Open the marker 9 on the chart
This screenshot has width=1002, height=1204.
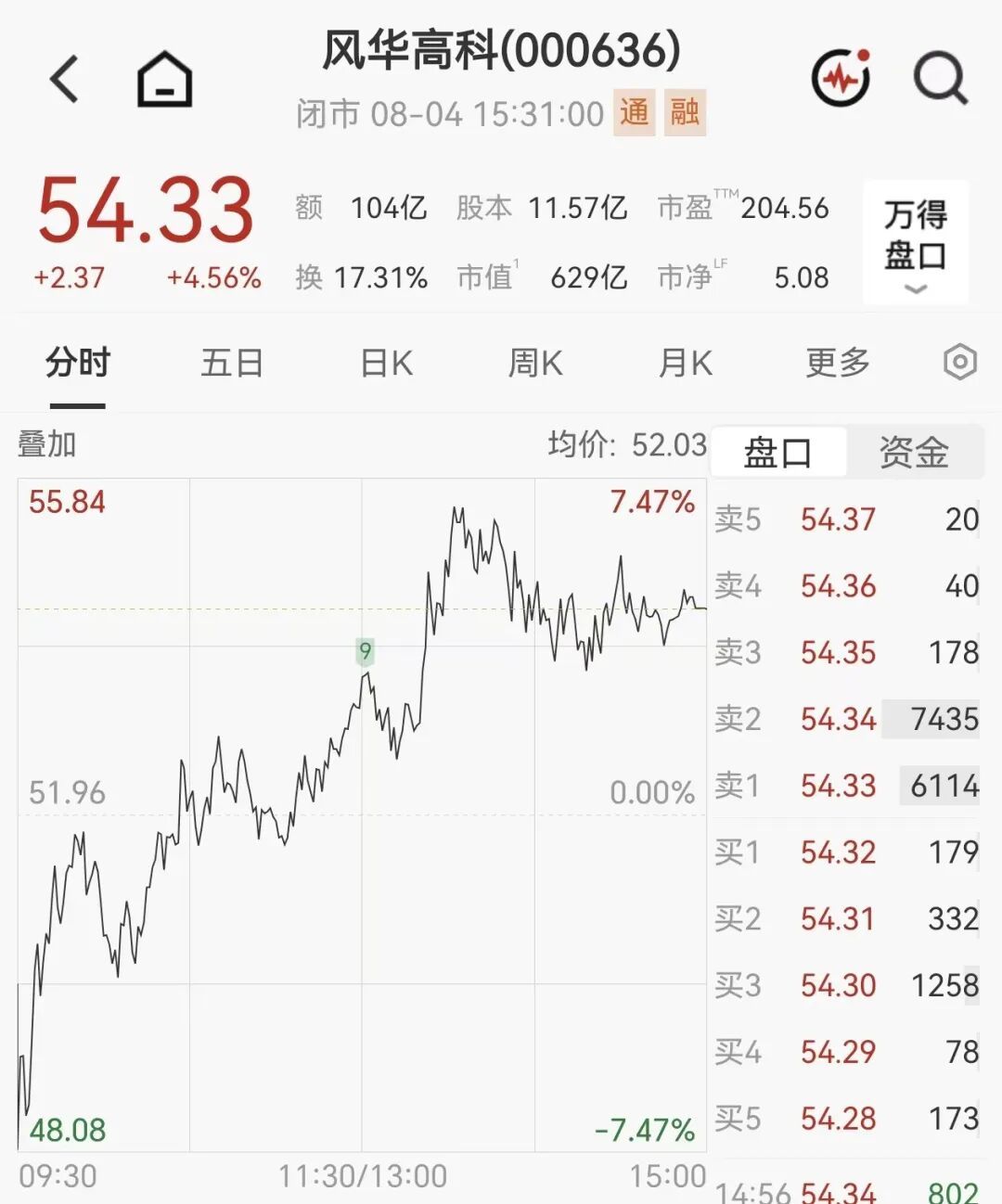pyautogui.click(x=366, y=652)
